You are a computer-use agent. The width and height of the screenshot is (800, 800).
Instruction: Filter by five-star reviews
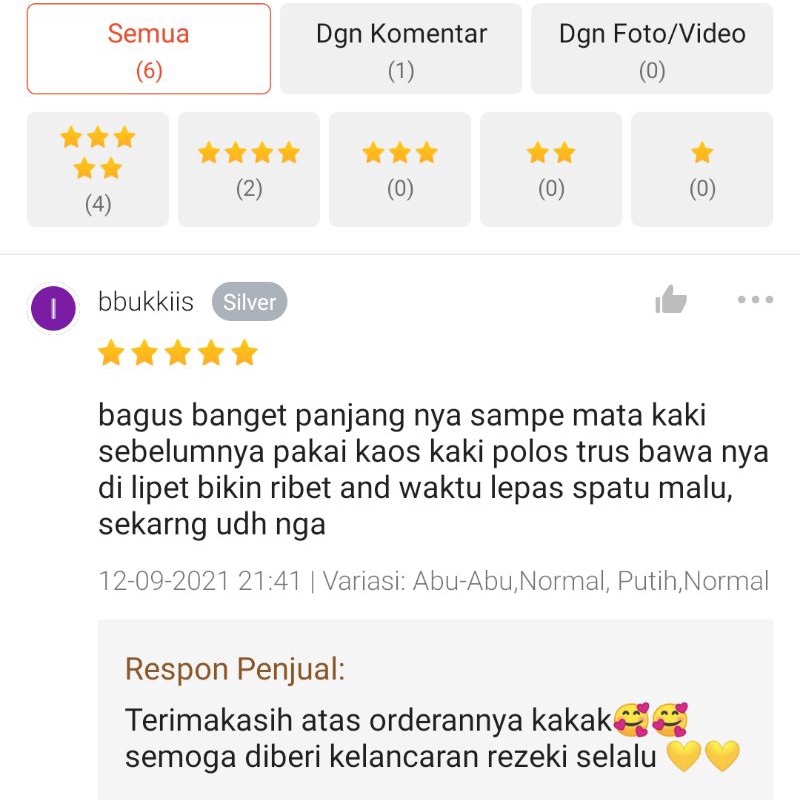[98, 169]
